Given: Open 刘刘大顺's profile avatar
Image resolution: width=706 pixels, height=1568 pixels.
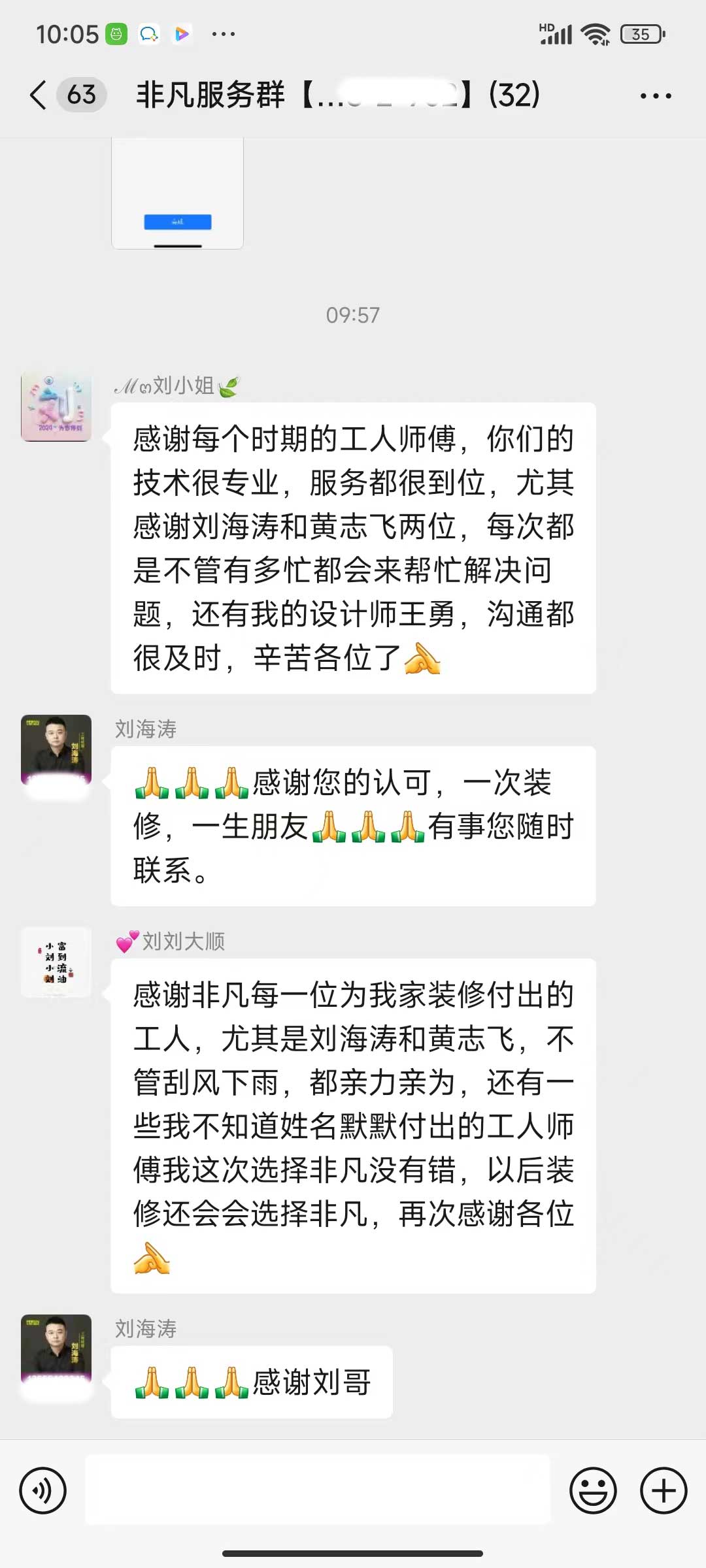Looking at the screenshot, I should [56, 962].
